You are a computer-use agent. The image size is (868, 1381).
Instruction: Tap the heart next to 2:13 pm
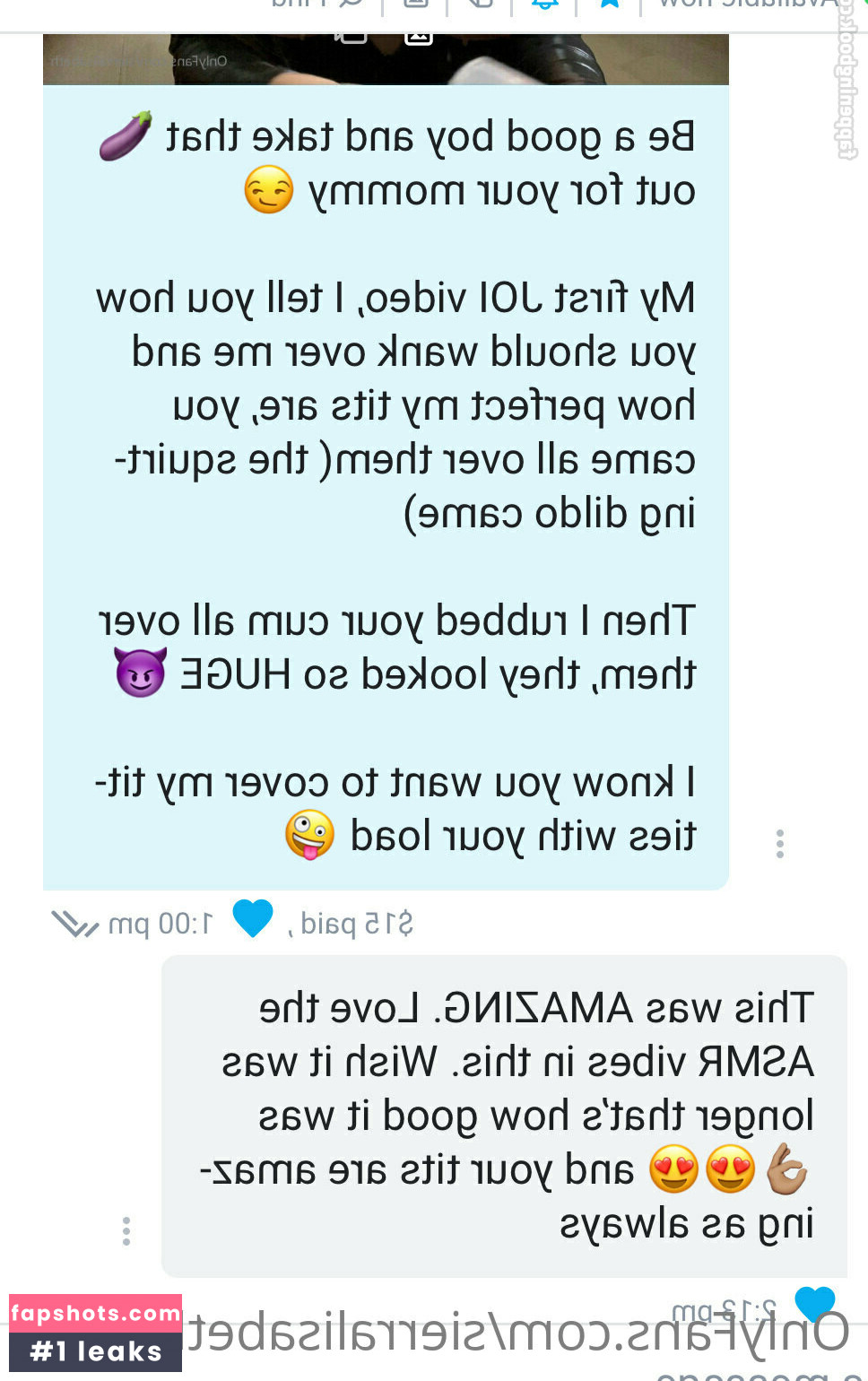[814, 1303]
